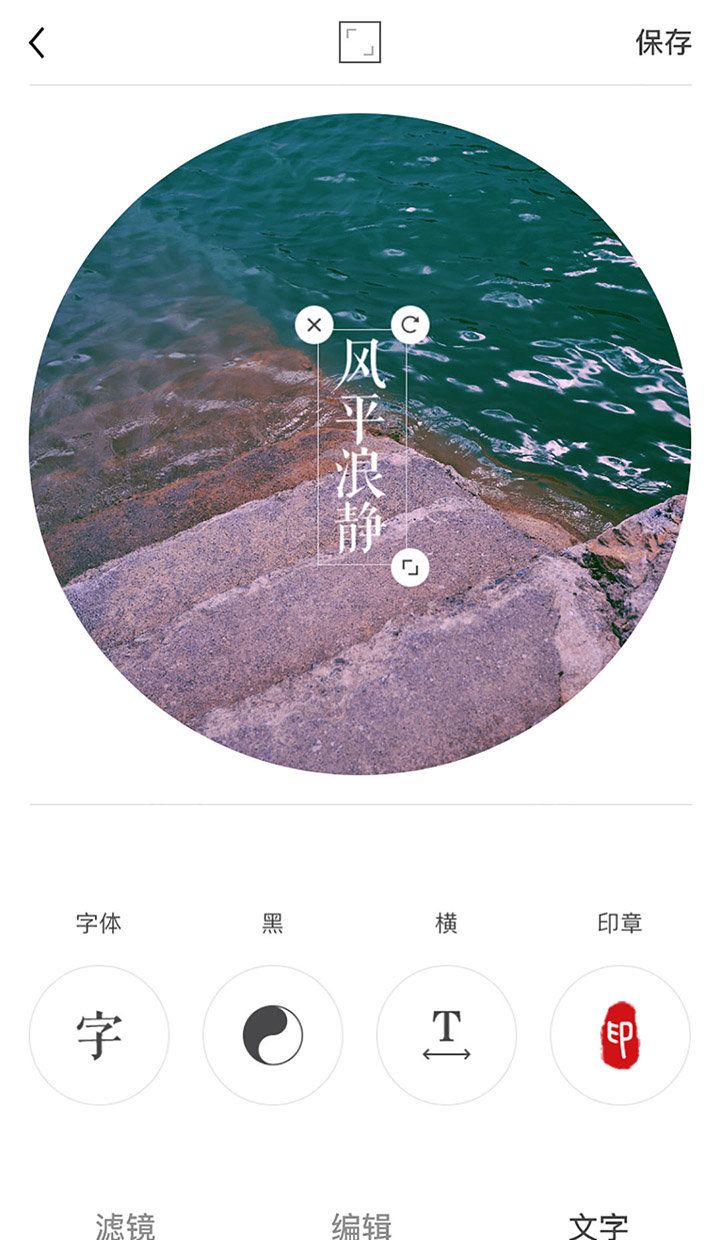Remove the text sticker with the × button

coord(315,324)
